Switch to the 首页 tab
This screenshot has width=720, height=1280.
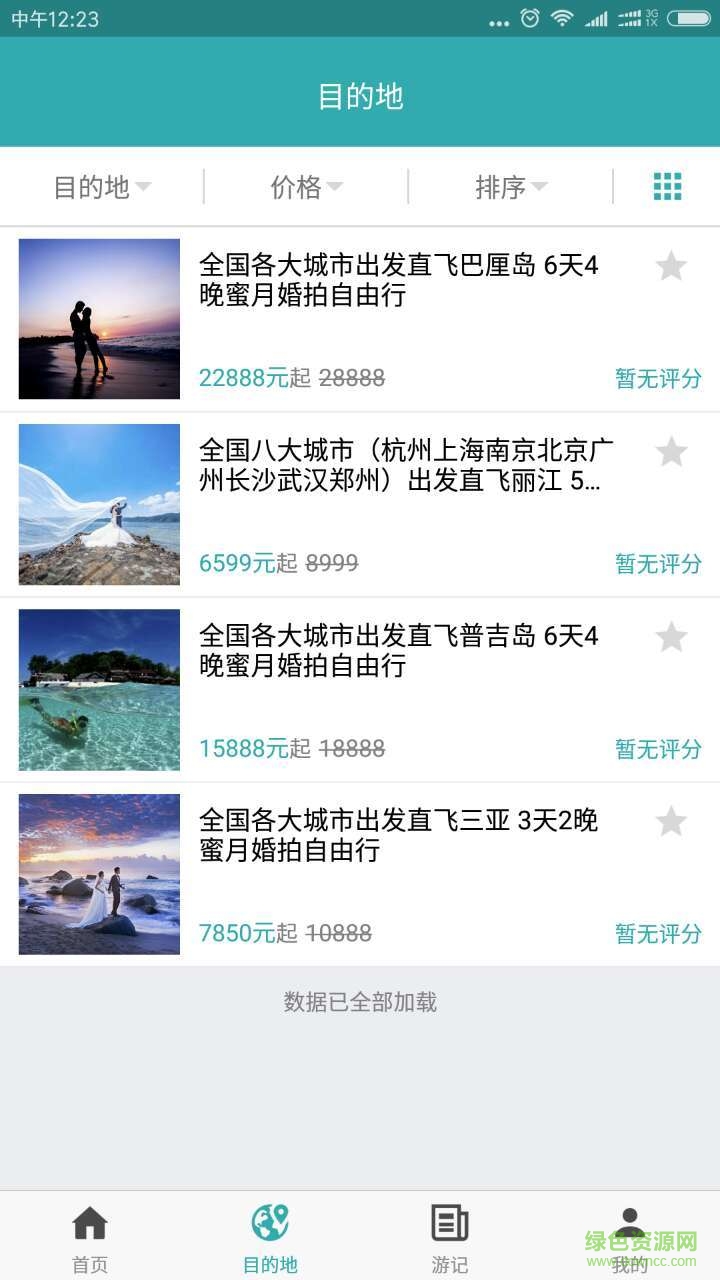(89, 1240)
